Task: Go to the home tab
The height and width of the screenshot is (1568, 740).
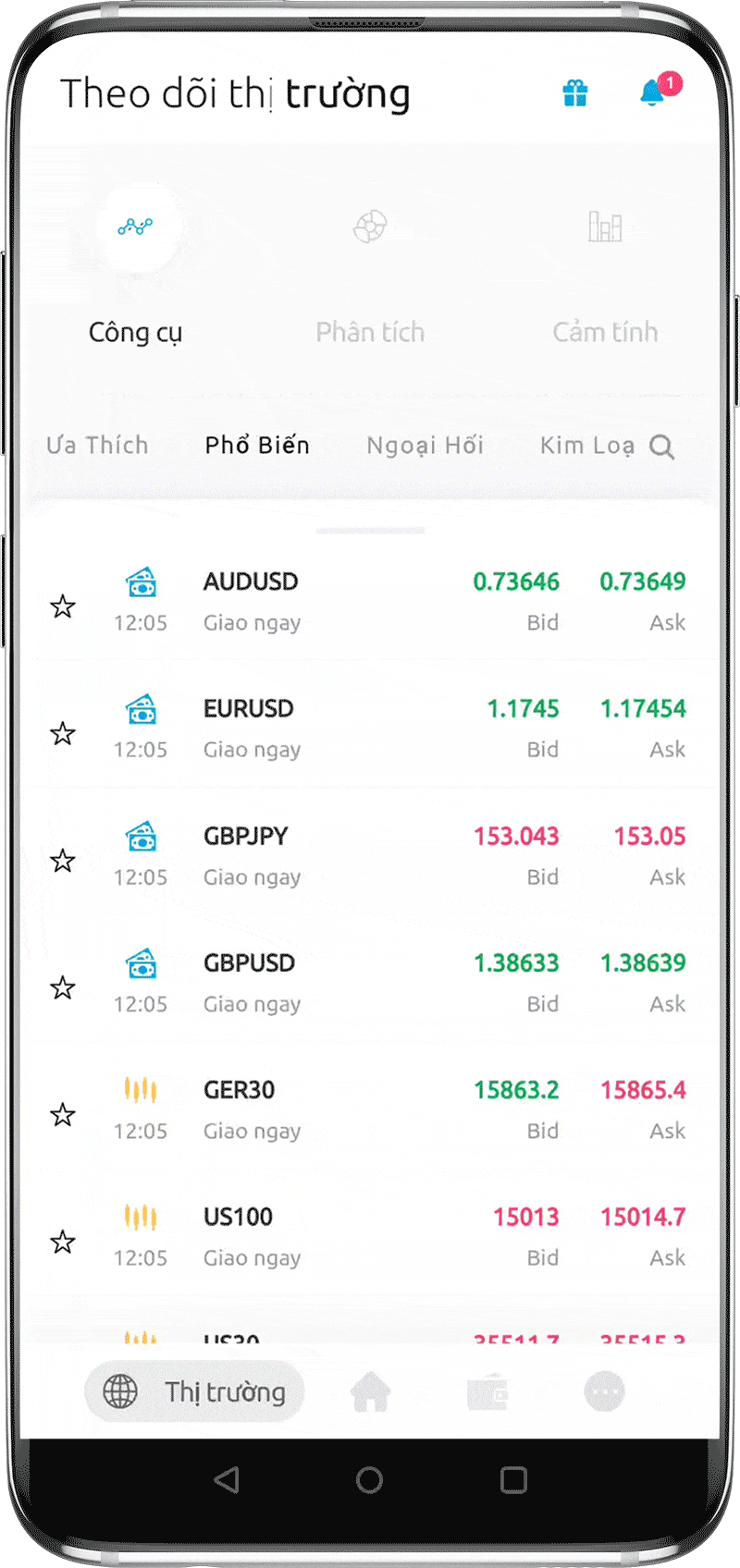Action: point(370,1392)
